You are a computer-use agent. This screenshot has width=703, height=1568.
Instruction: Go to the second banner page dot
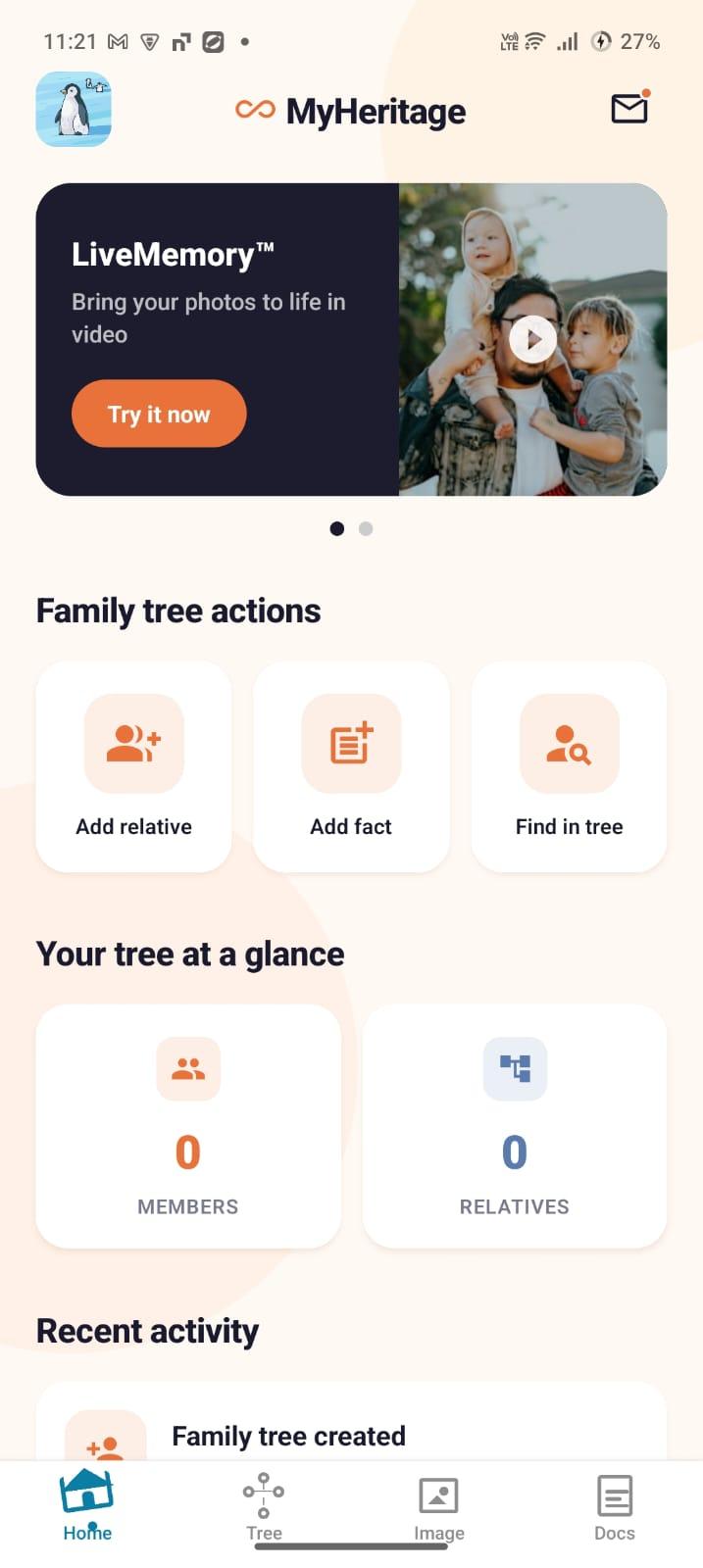366,529
